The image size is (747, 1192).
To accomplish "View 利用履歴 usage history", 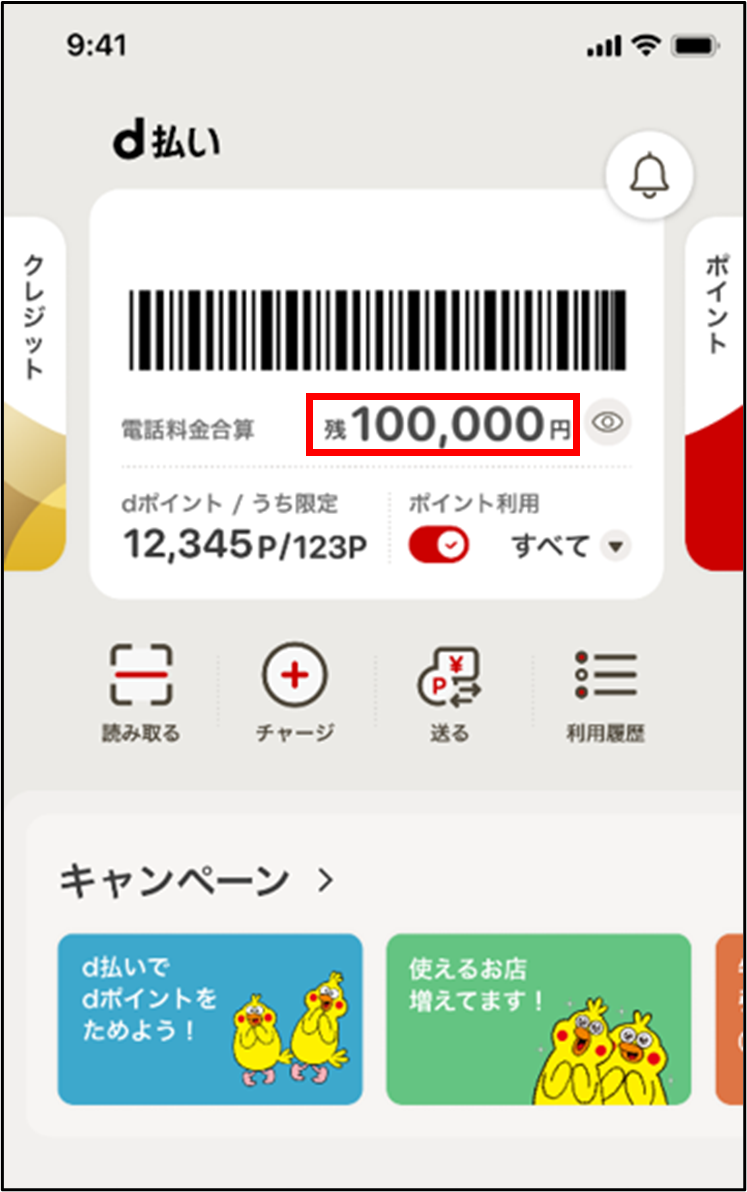I will pyautogui.click(x=605, y=692).
